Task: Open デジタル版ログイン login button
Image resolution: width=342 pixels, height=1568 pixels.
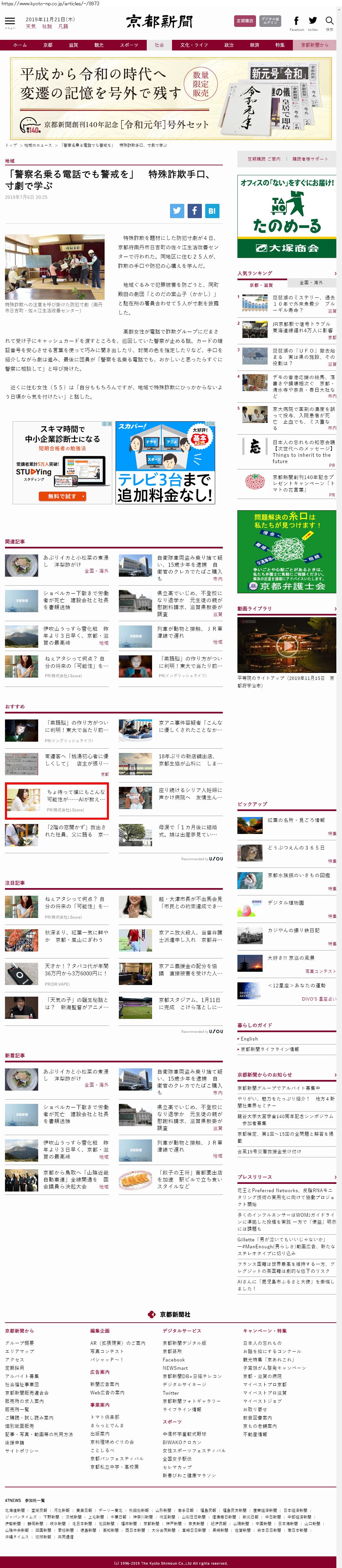Action: click(270, 21)
